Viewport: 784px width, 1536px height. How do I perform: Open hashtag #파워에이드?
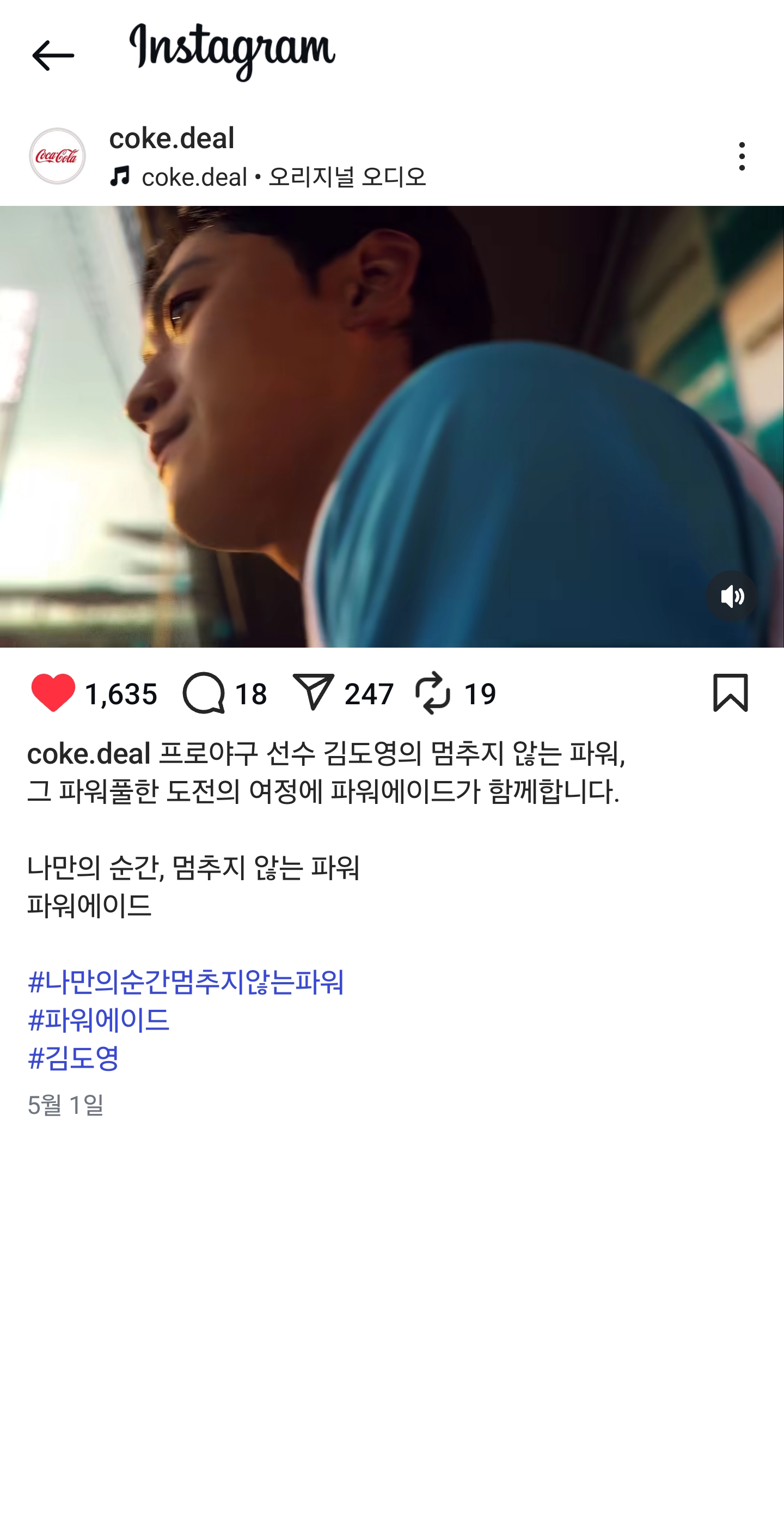click(99, 1020)
